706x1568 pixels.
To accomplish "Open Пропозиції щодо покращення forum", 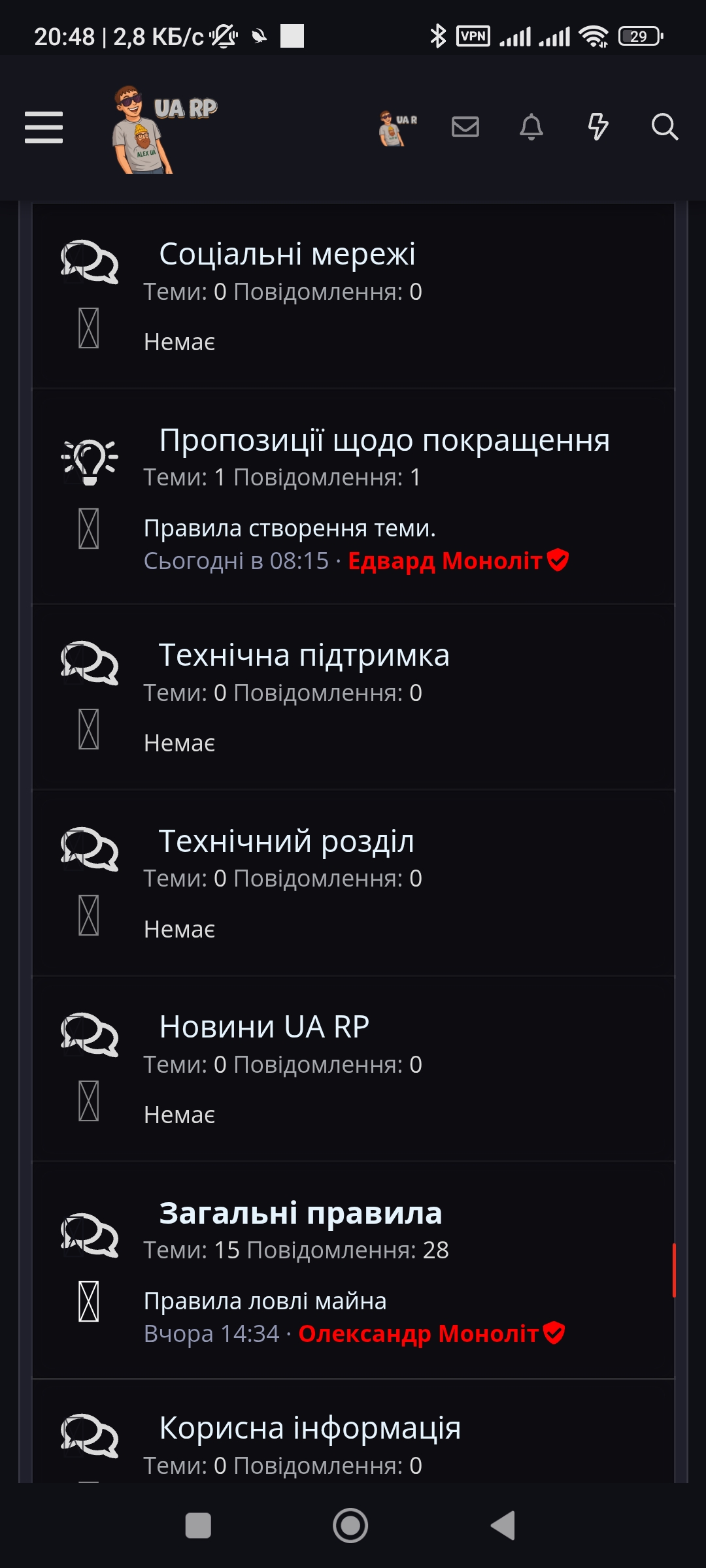I will (x=384, y=440).
